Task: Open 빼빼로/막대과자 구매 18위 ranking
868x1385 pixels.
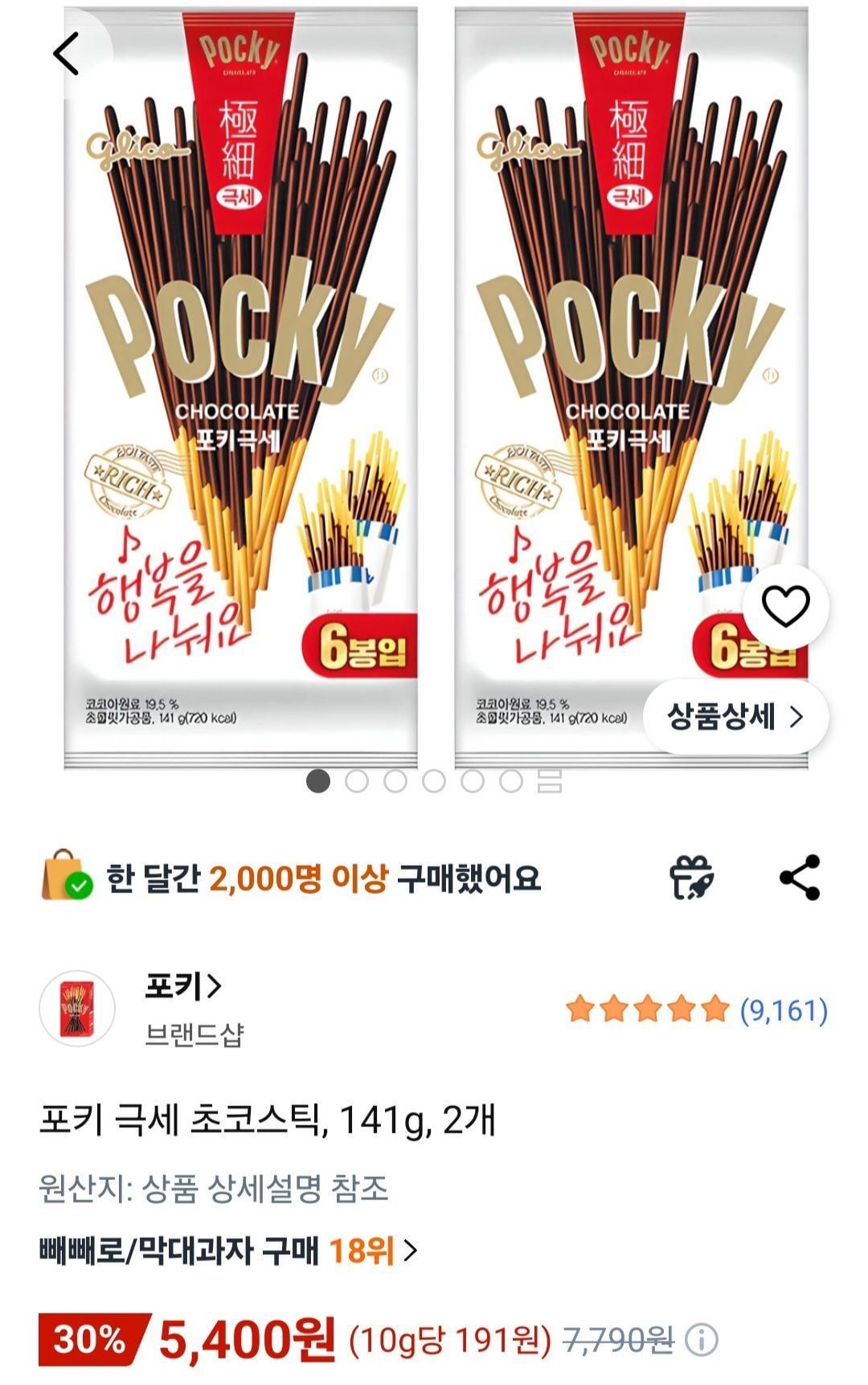Action: pos(228,1251)
